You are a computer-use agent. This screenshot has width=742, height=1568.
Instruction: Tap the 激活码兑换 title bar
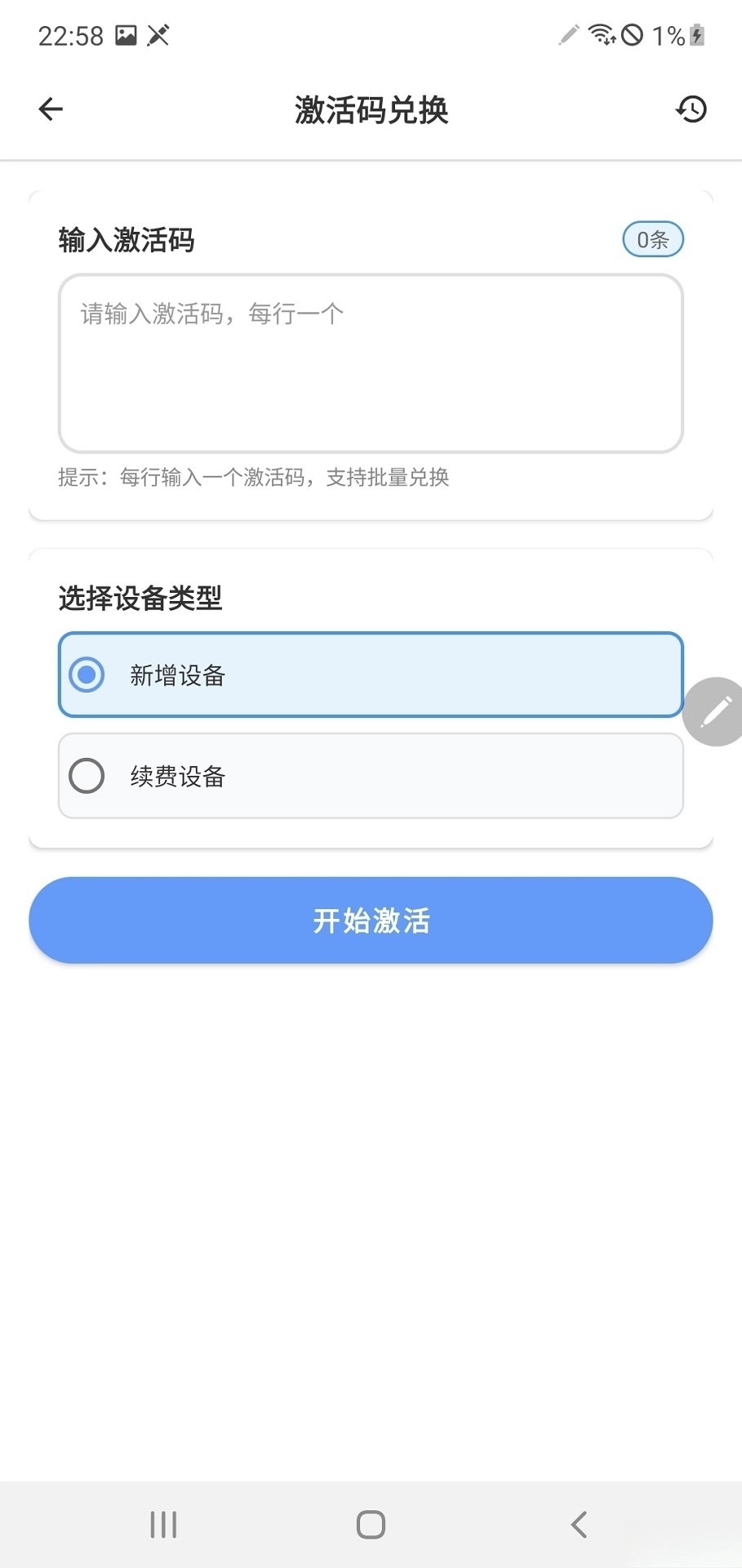point(371,111)
